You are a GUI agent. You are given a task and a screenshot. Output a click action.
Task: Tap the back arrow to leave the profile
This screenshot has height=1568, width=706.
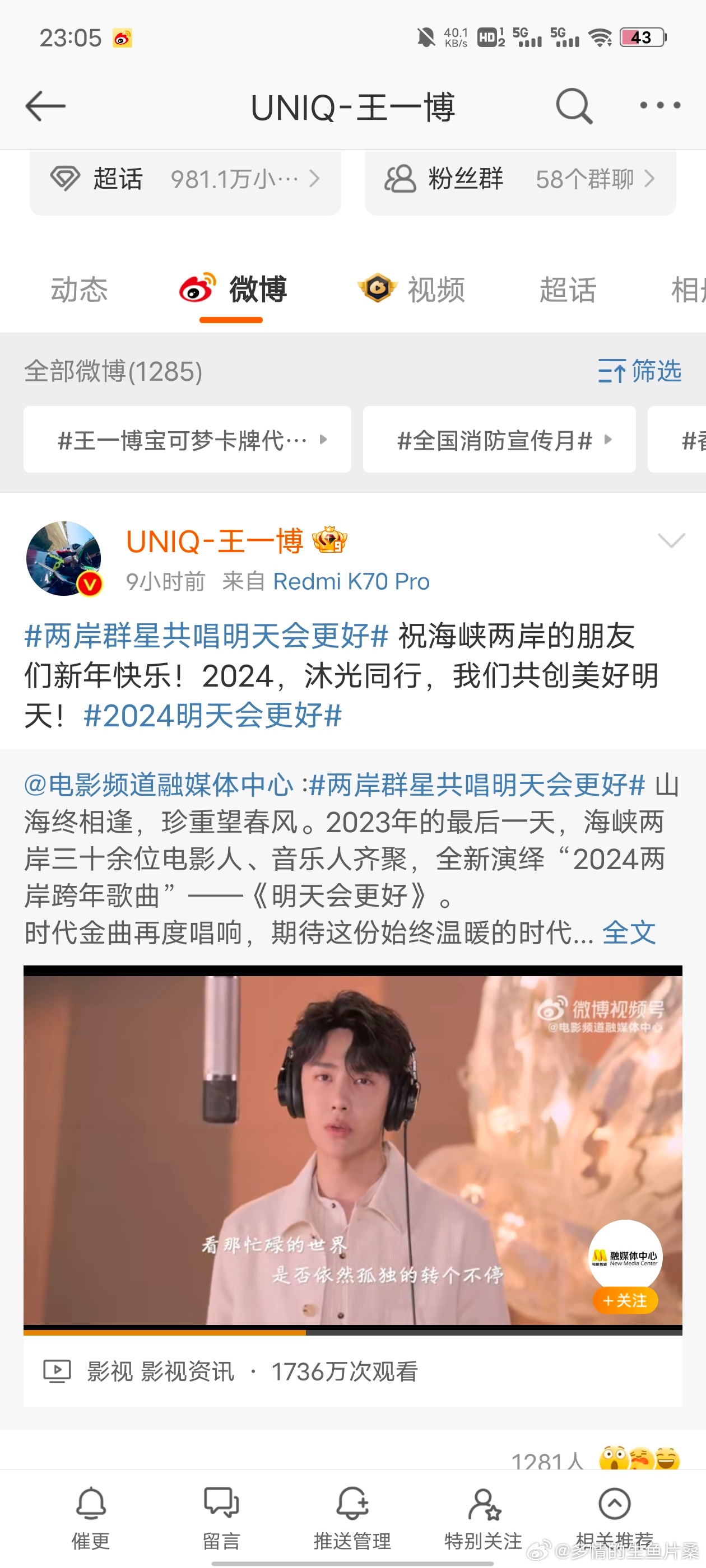point(46,105)
